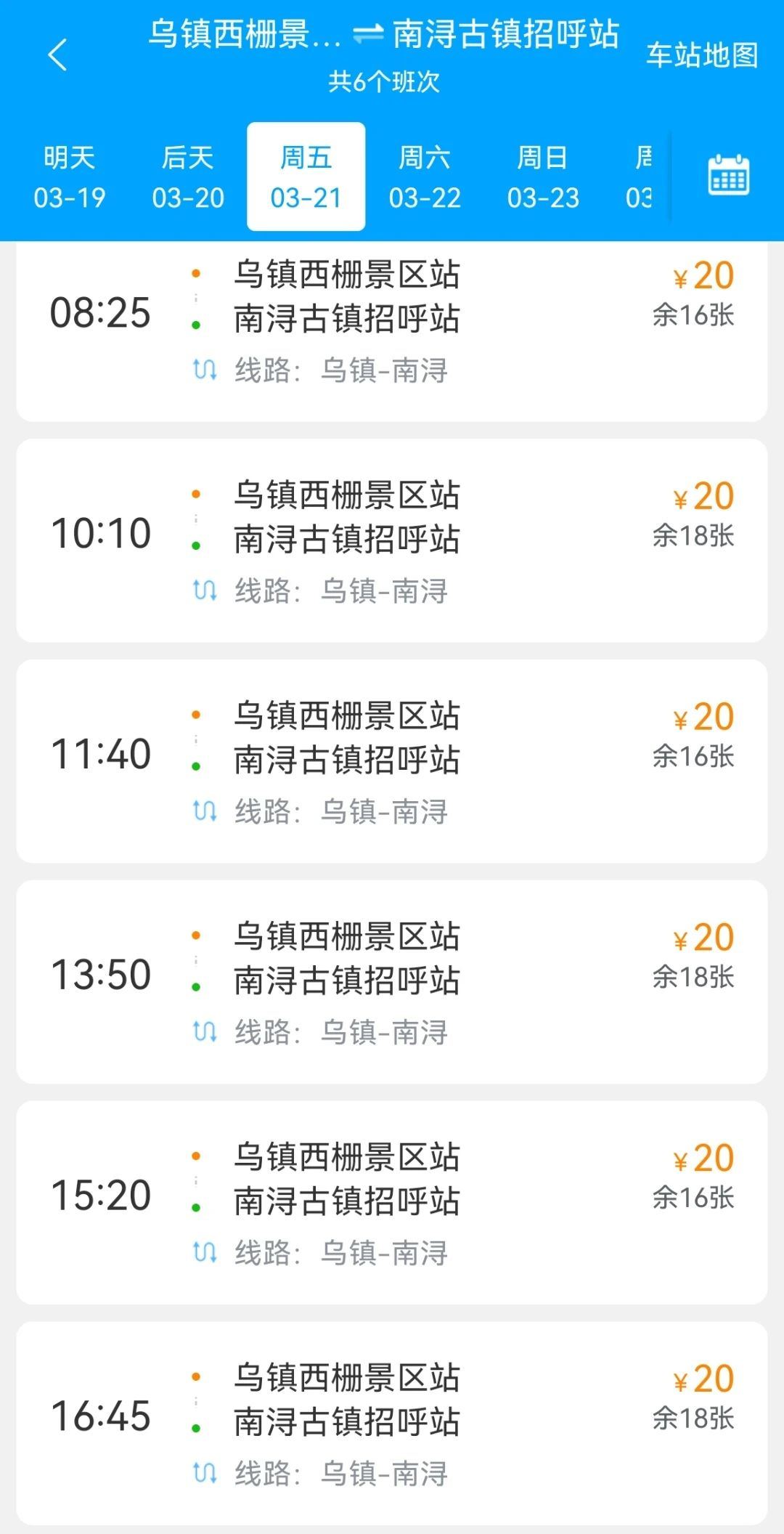Go back using the top-left arrow
The image size is (784, 1534).
point(57,55)
